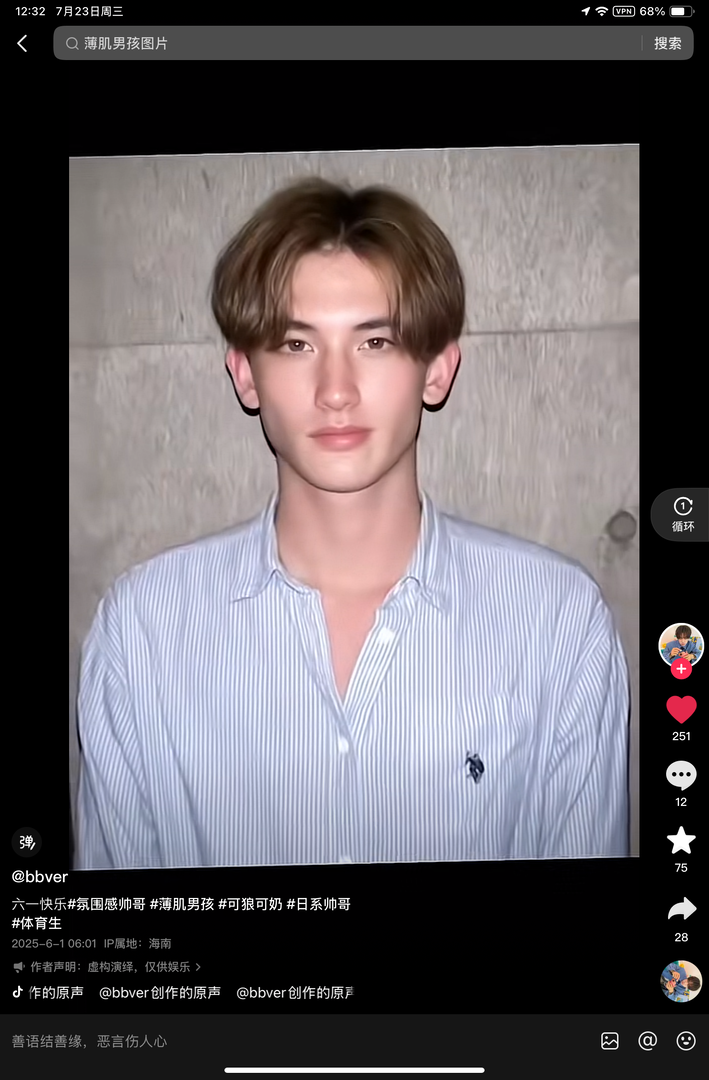
Task: Open @bbver username profile
Action: pos(40,876)
